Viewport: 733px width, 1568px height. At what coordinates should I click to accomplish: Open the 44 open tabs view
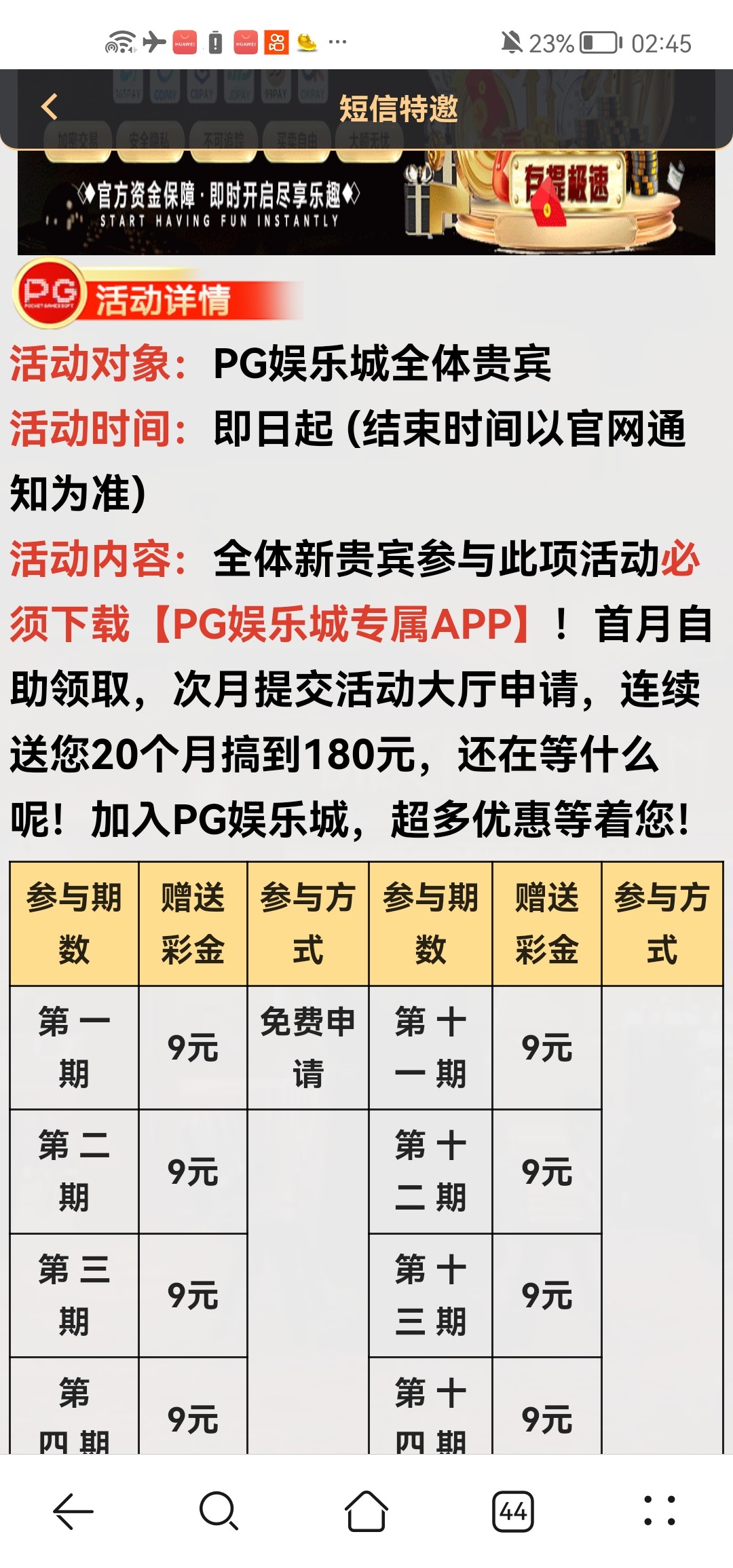point(513,1512)
